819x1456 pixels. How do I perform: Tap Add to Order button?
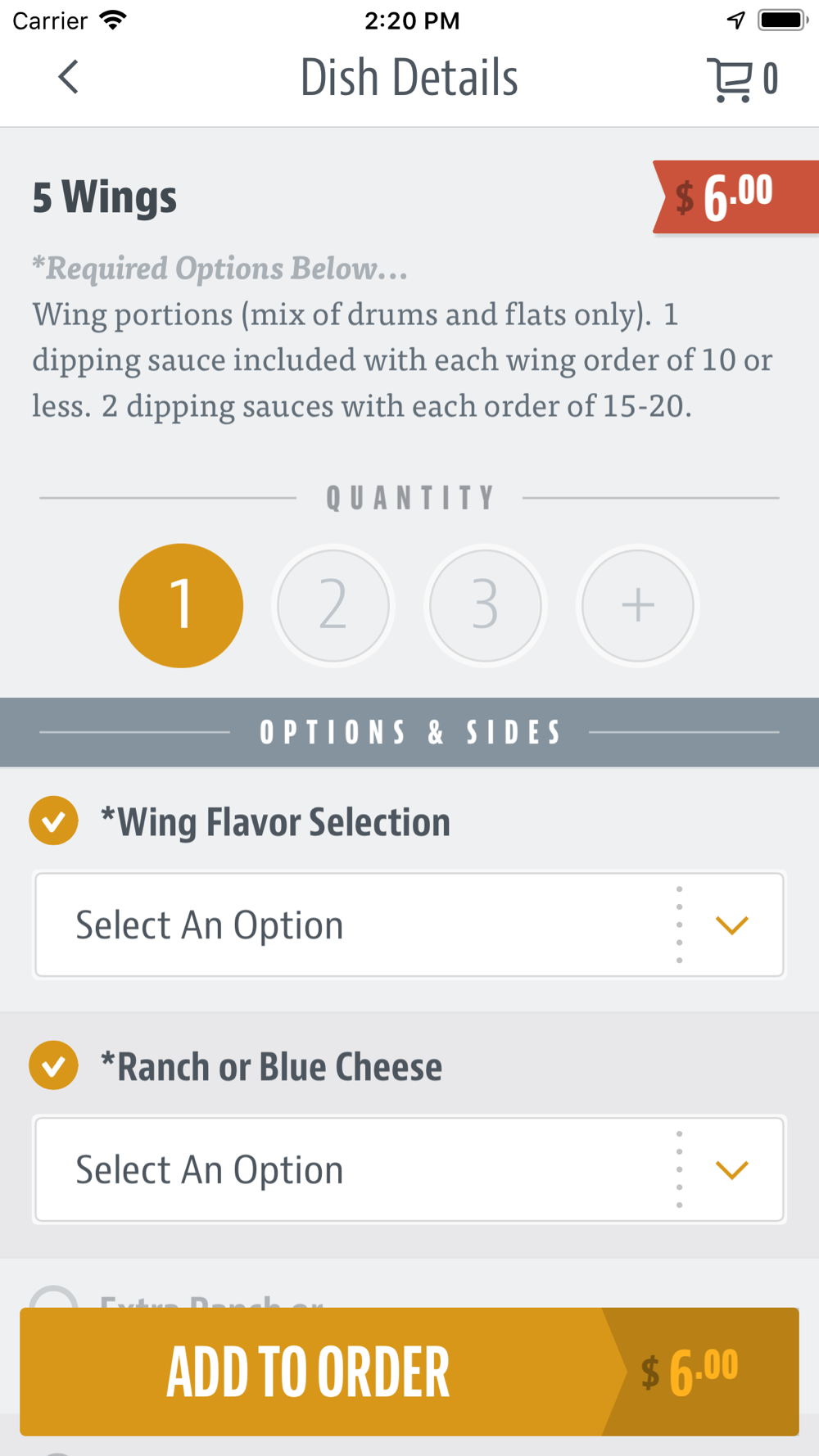(409, 1372)
